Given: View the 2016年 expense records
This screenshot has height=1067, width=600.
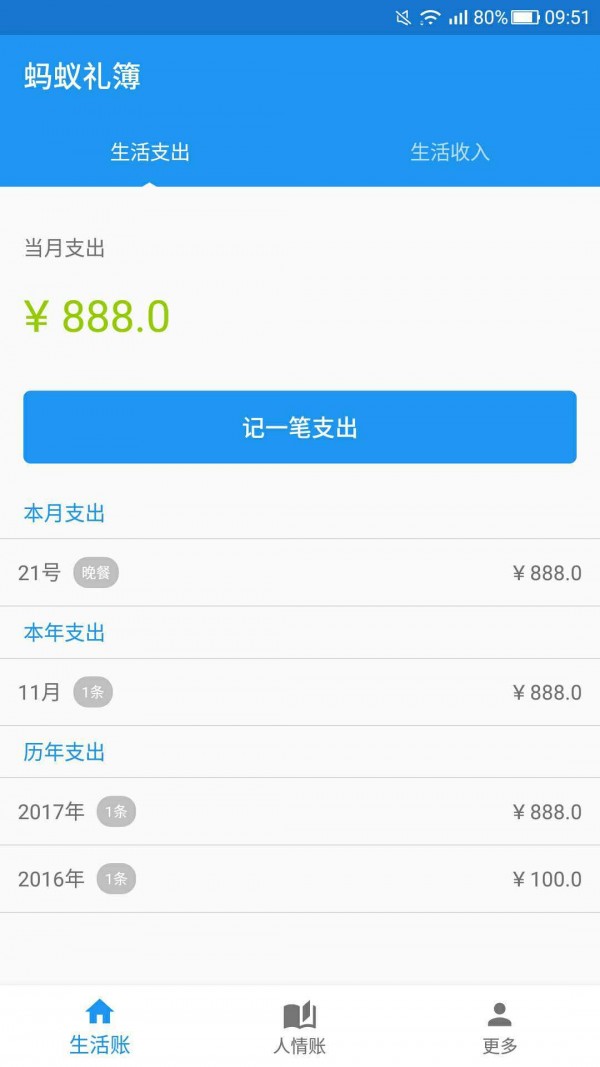Looking at the screenshot, I should click(300, 879).
